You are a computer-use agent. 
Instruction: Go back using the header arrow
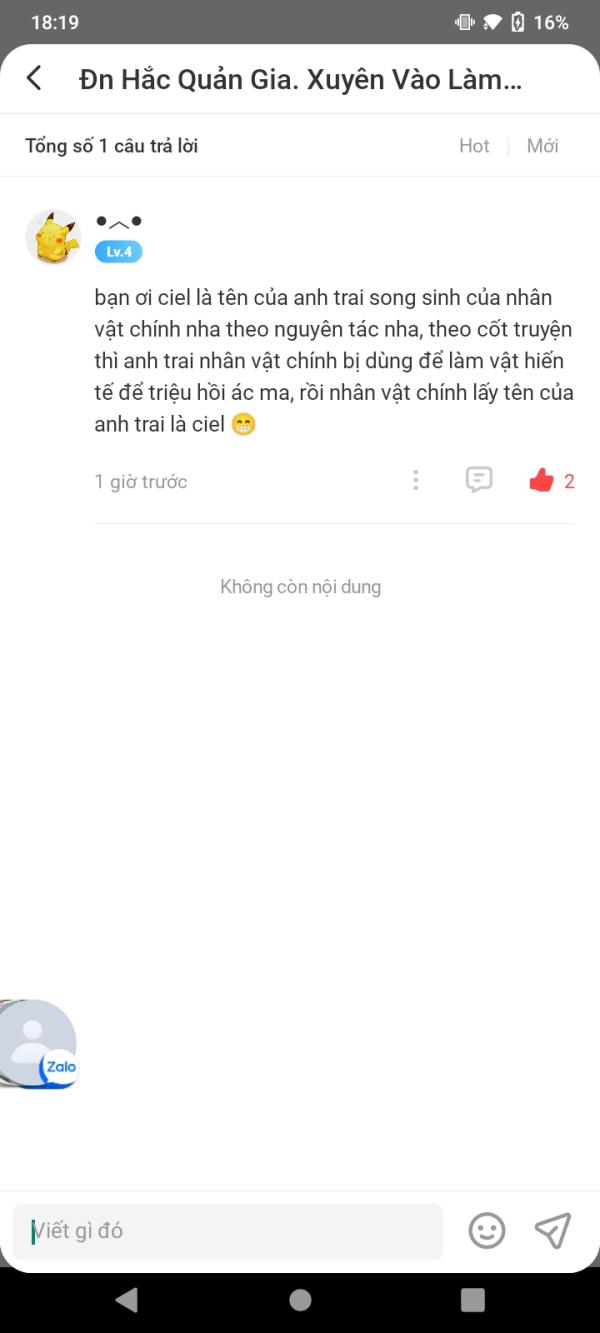tap(34, 79)
